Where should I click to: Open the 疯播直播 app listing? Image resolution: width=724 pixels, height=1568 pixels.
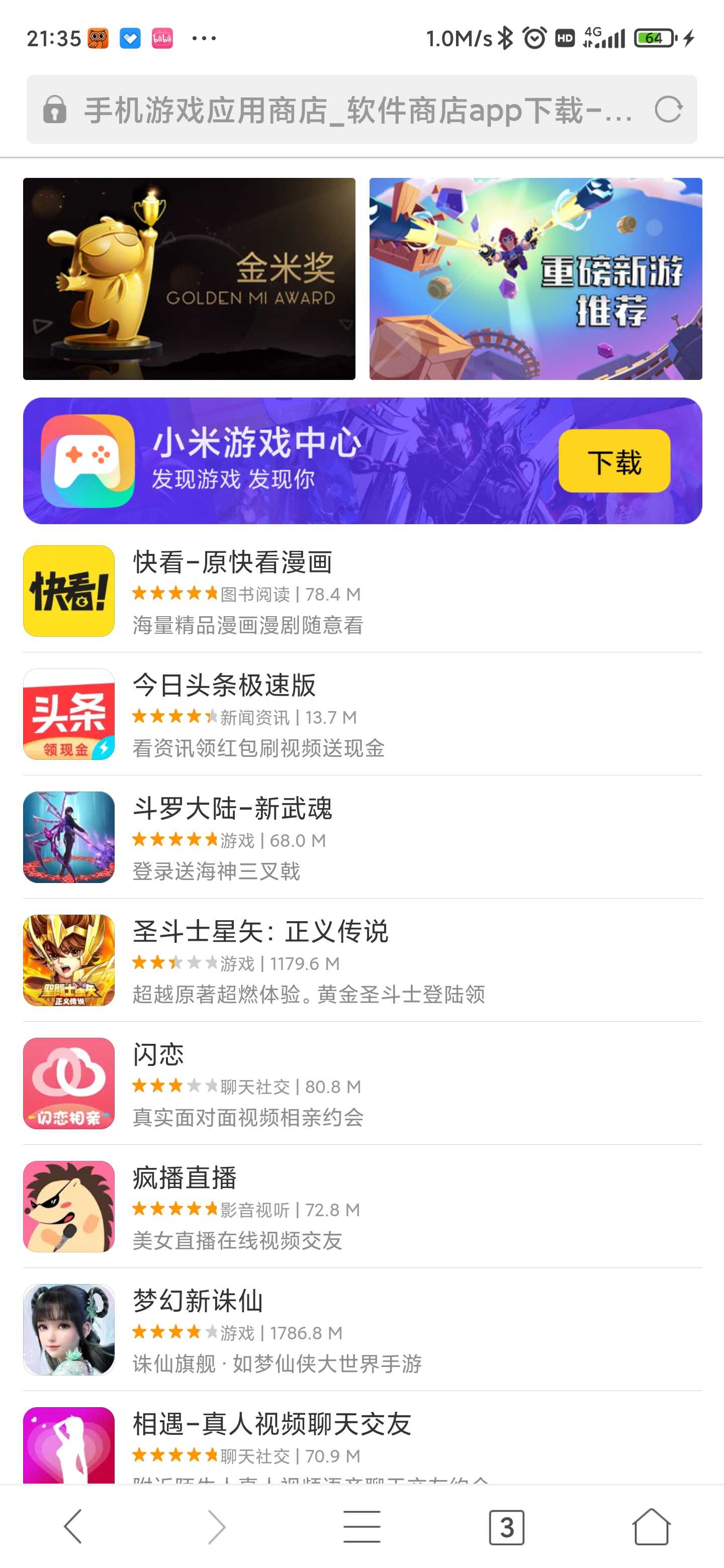tap(363, 1206)
